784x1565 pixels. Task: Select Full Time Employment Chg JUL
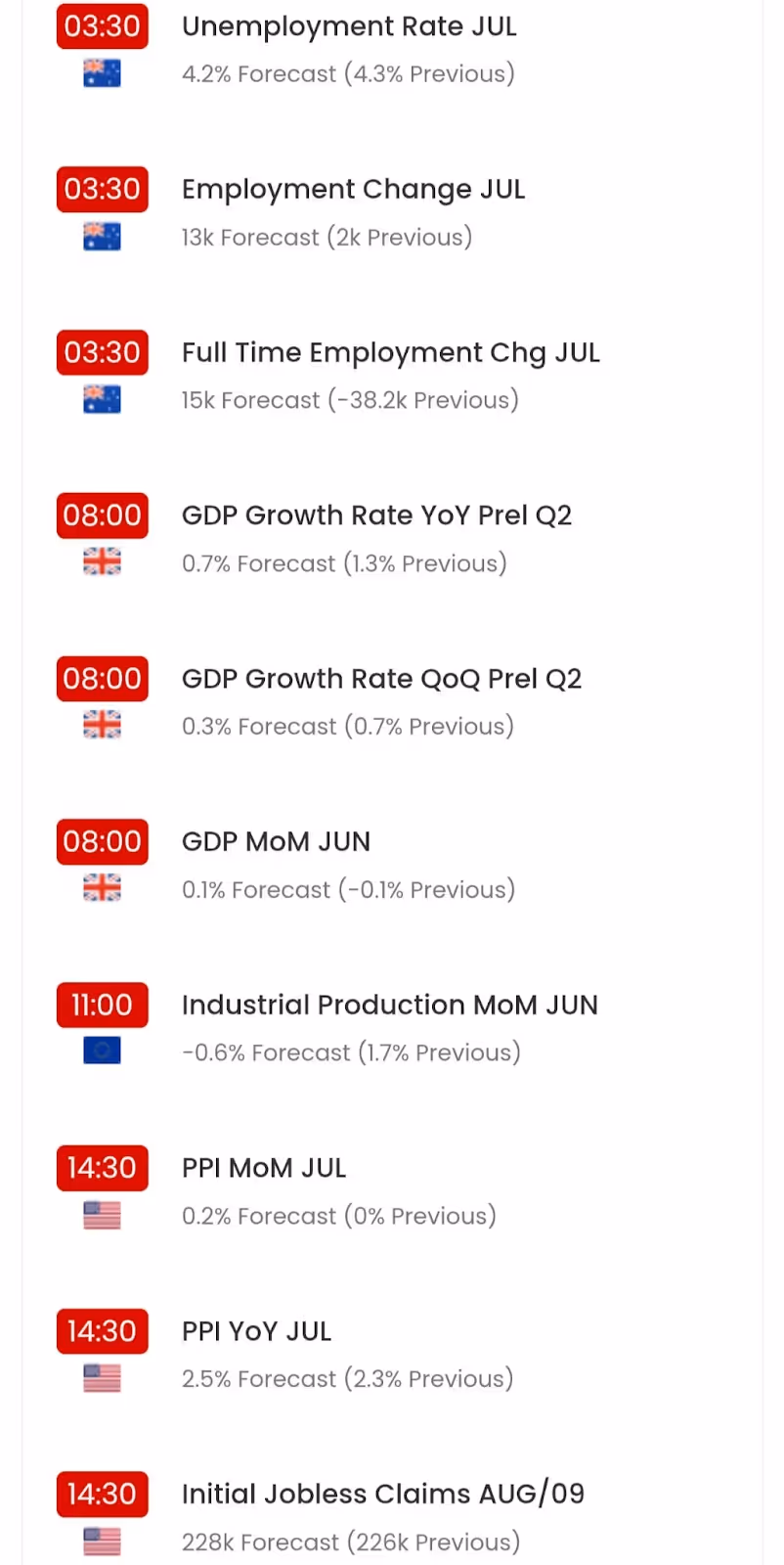(390, 353)
